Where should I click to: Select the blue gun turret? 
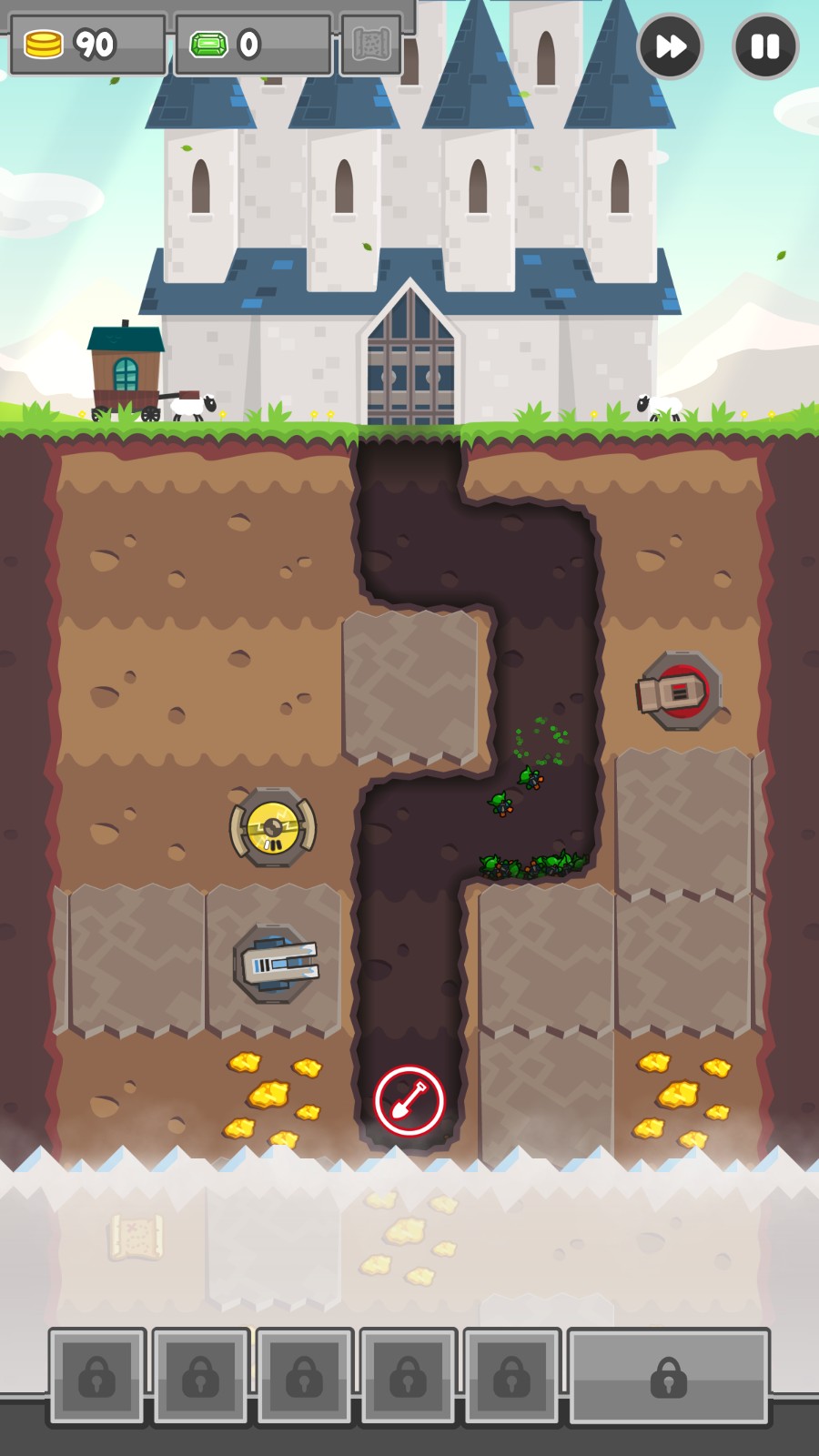click(276, 964)
